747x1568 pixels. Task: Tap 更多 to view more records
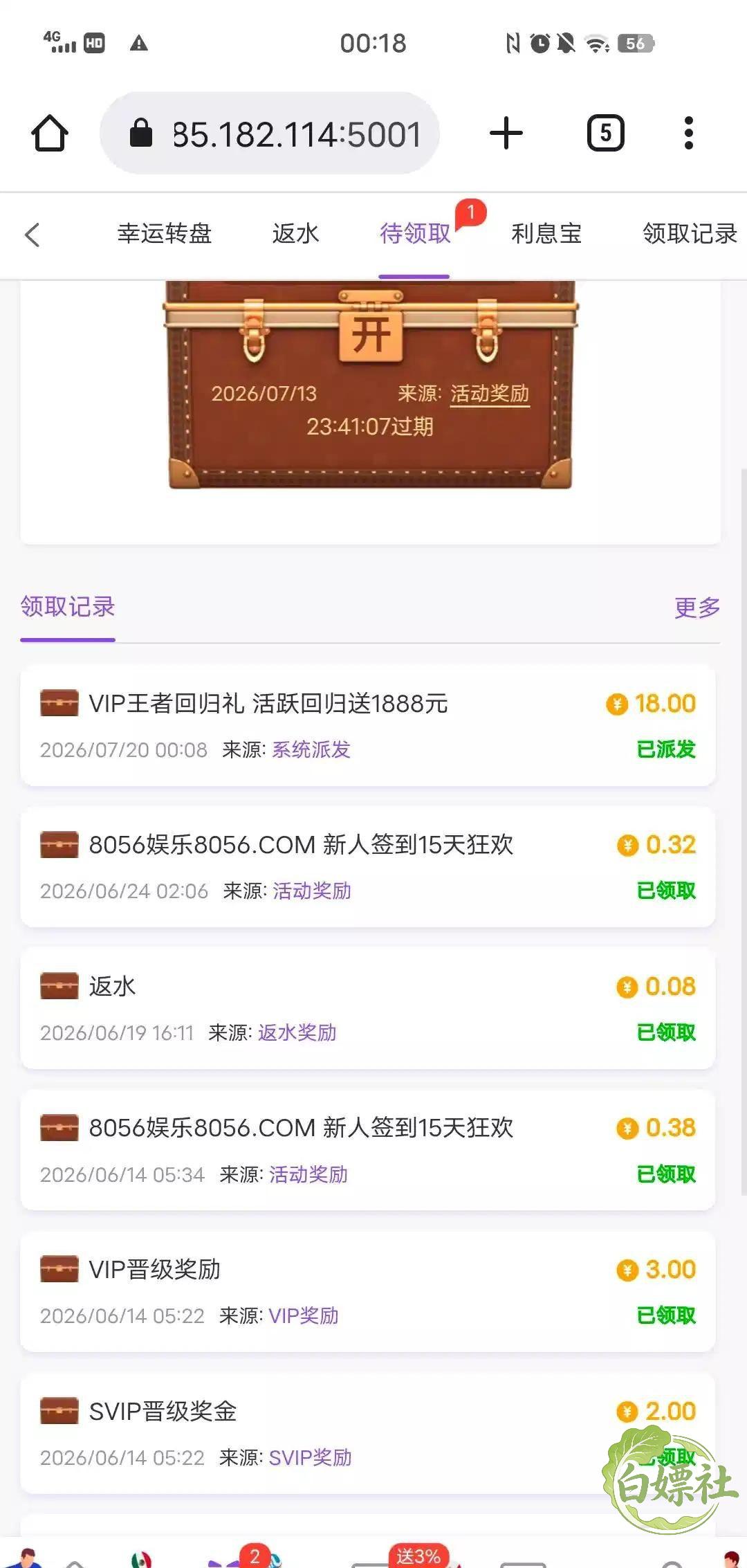[697, 608]
